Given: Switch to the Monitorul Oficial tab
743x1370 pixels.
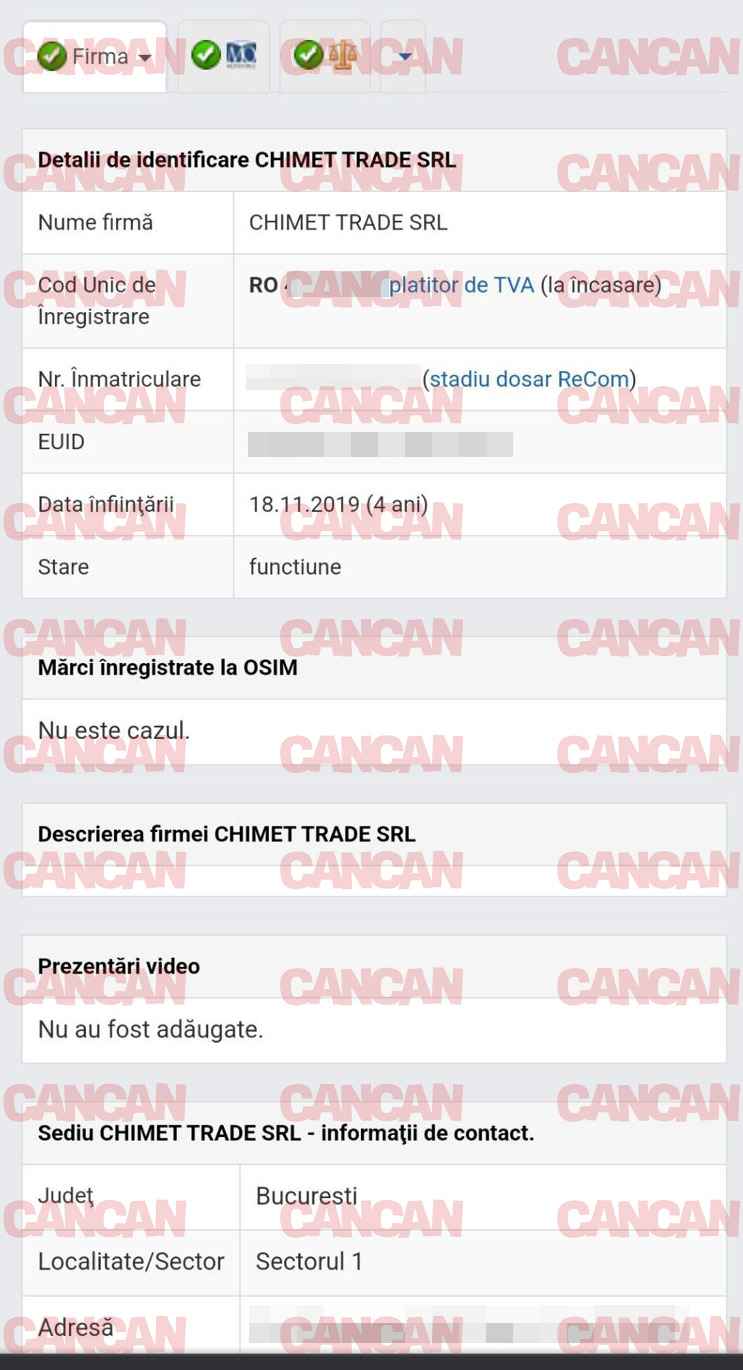Looking at the screenshot, I should pyautogui.click(x=224, y=56).
